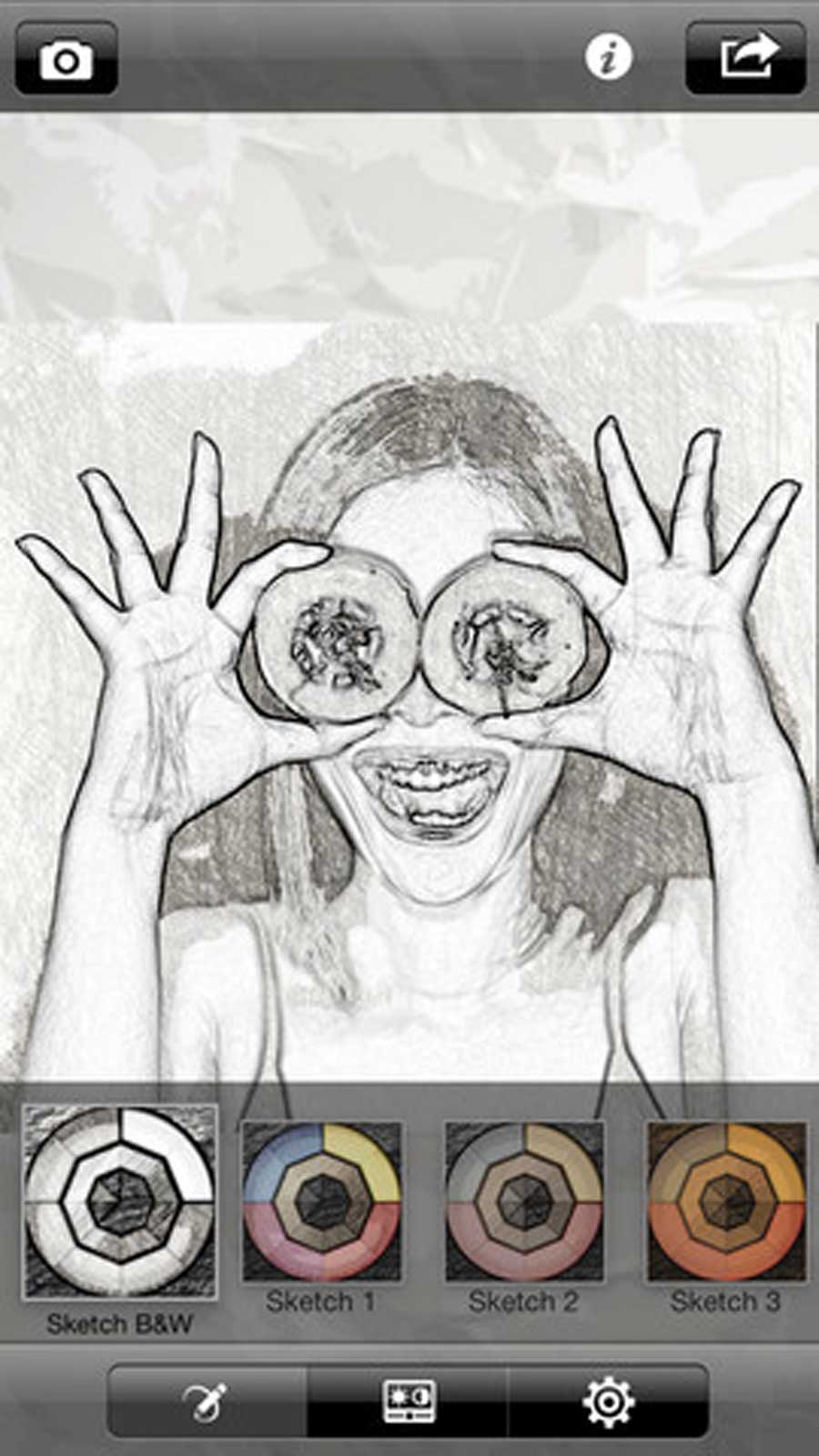This screenshot has height=1456, width=819.
Task: Share the sketched photo
Action: click(745, 58)
